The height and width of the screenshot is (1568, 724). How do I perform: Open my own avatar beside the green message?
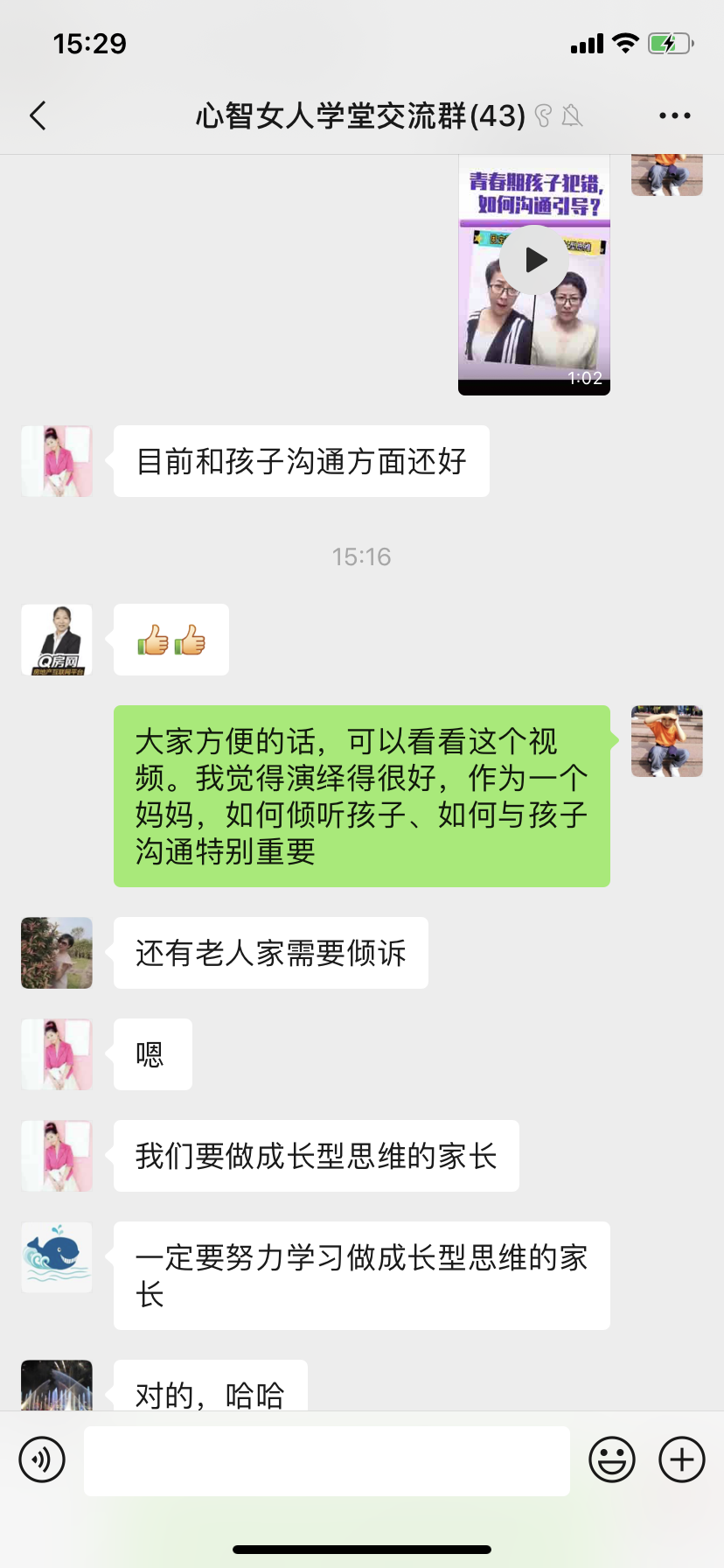click(666, 741)
